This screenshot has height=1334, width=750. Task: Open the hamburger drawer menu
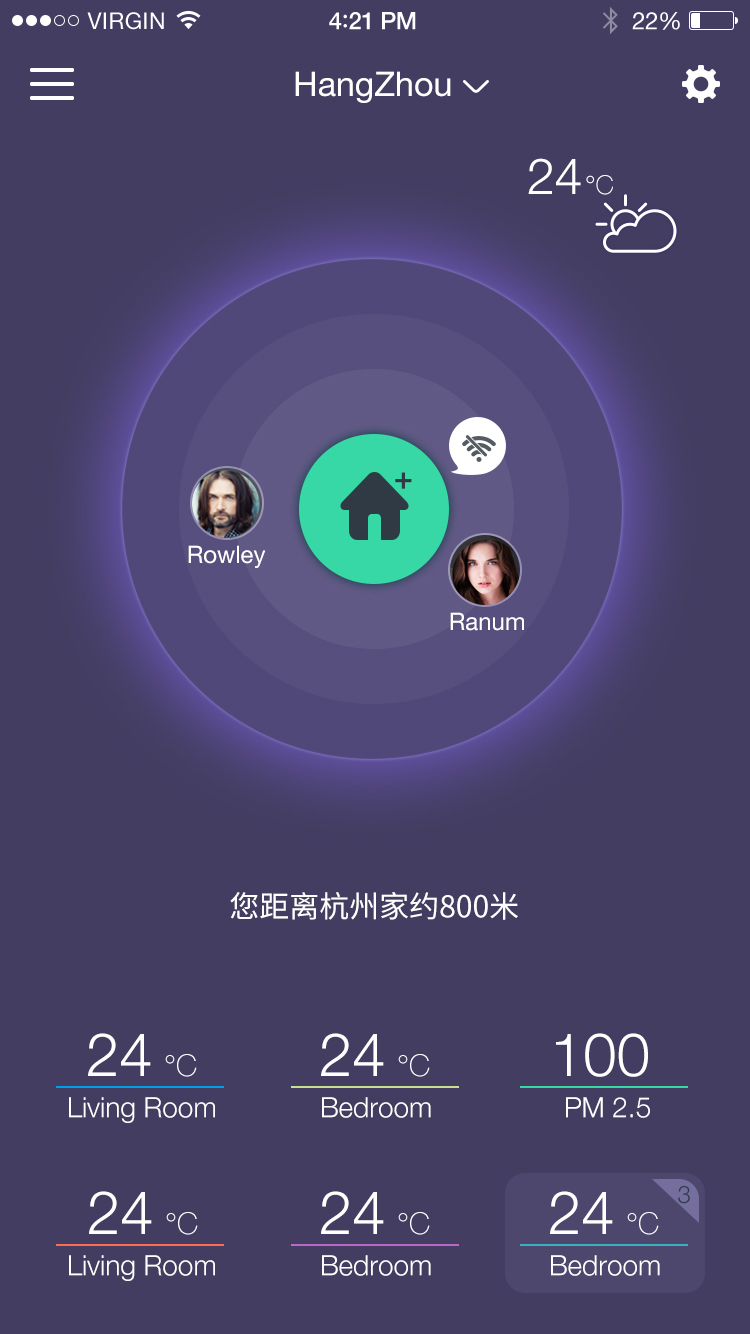pyautogui.click(x=52, y=84)
